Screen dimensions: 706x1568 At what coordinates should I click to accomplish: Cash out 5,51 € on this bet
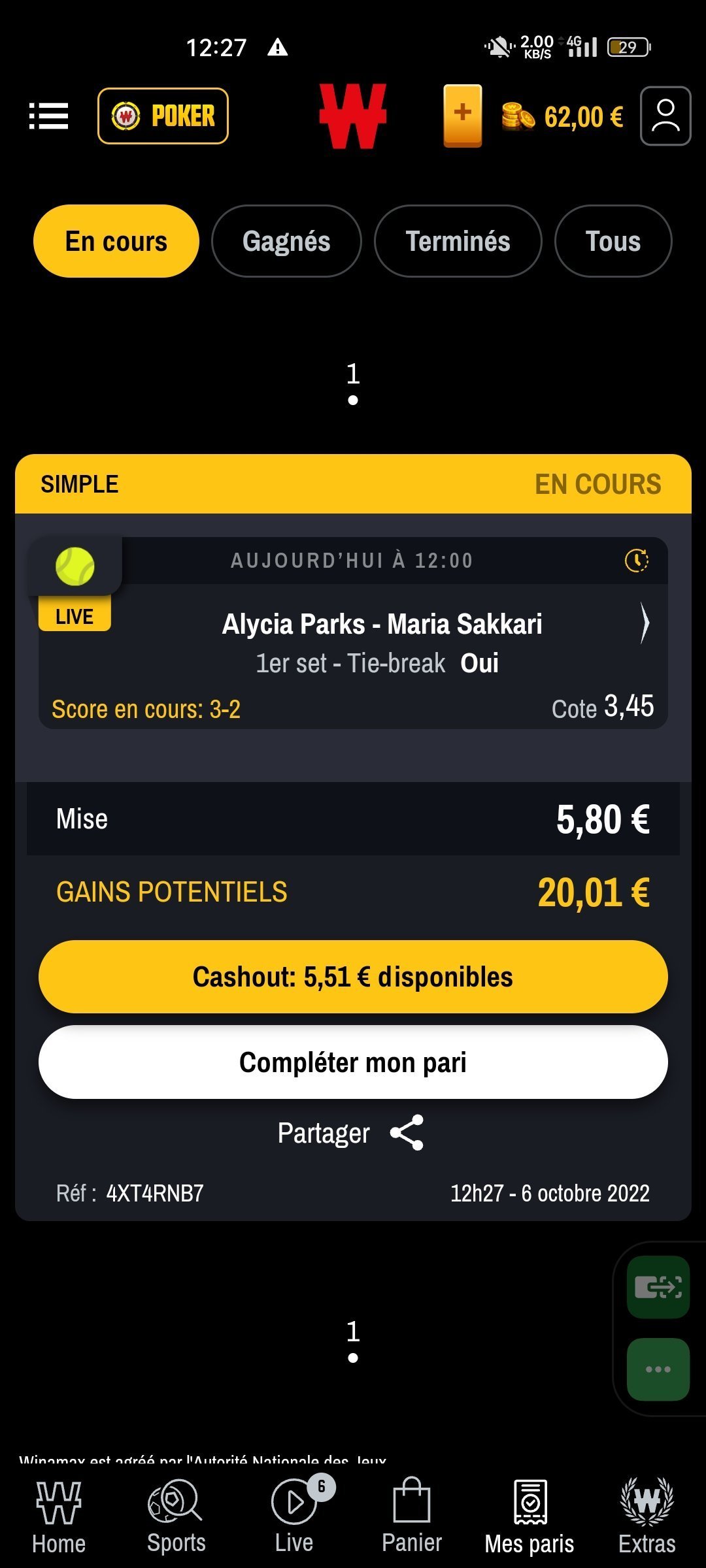[x=353, y=977]
